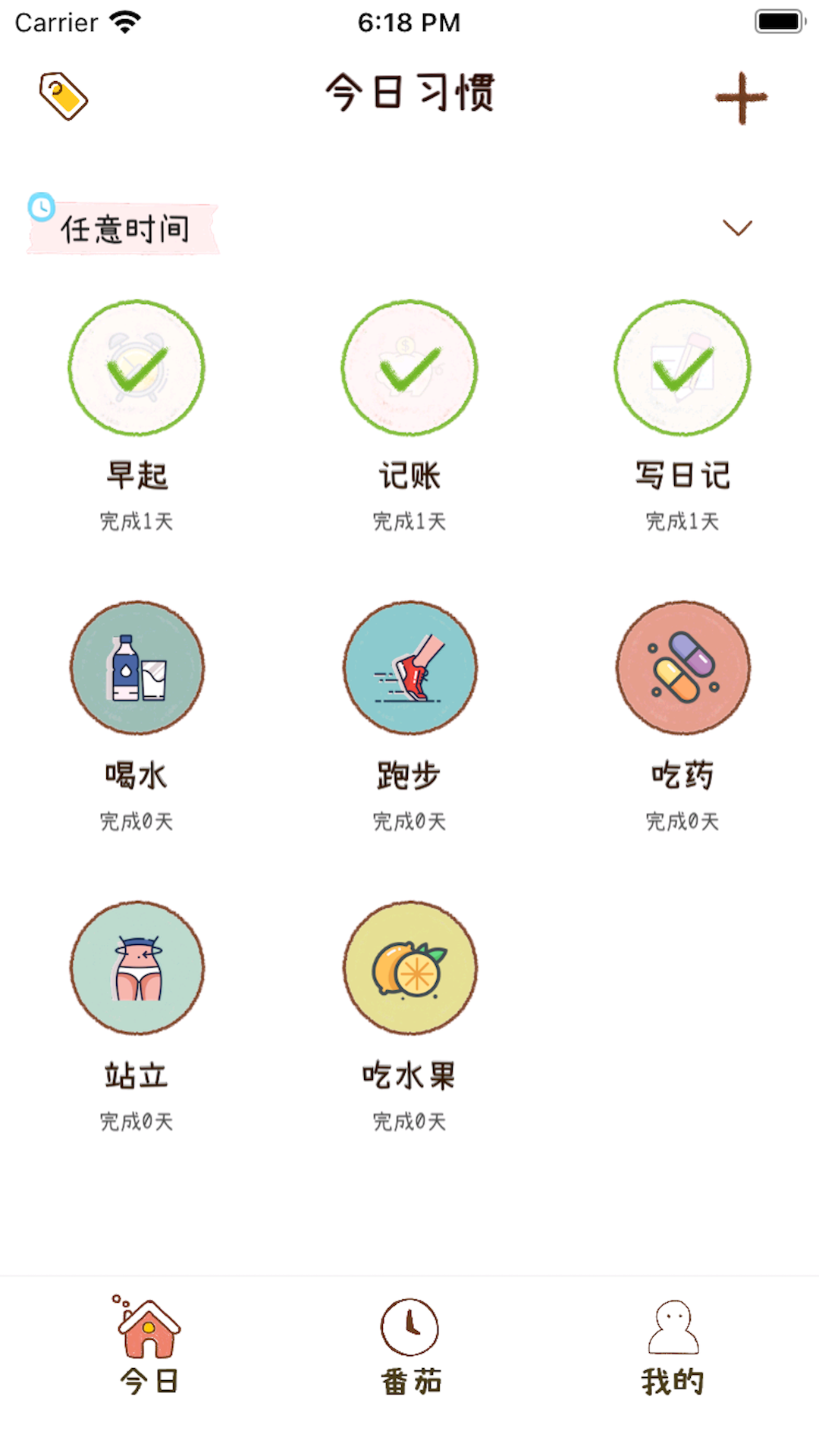Toggle the completed 记账 habit
Image resolution: width=819 pixels, height=1456 pixels.
click(409, 368)
